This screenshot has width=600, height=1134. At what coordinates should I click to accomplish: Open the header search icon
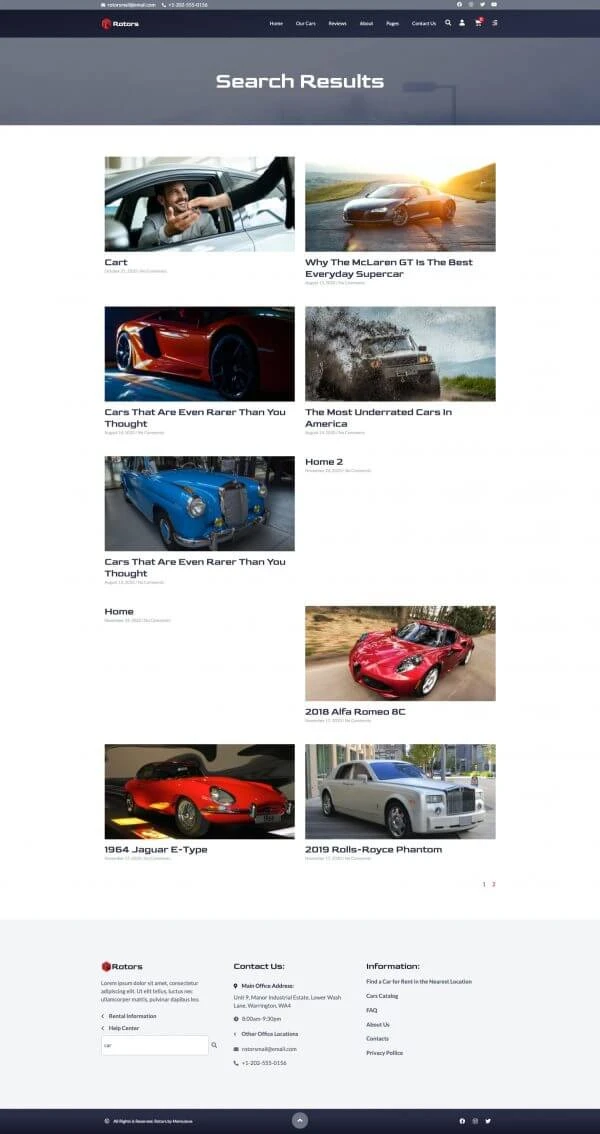448,23
